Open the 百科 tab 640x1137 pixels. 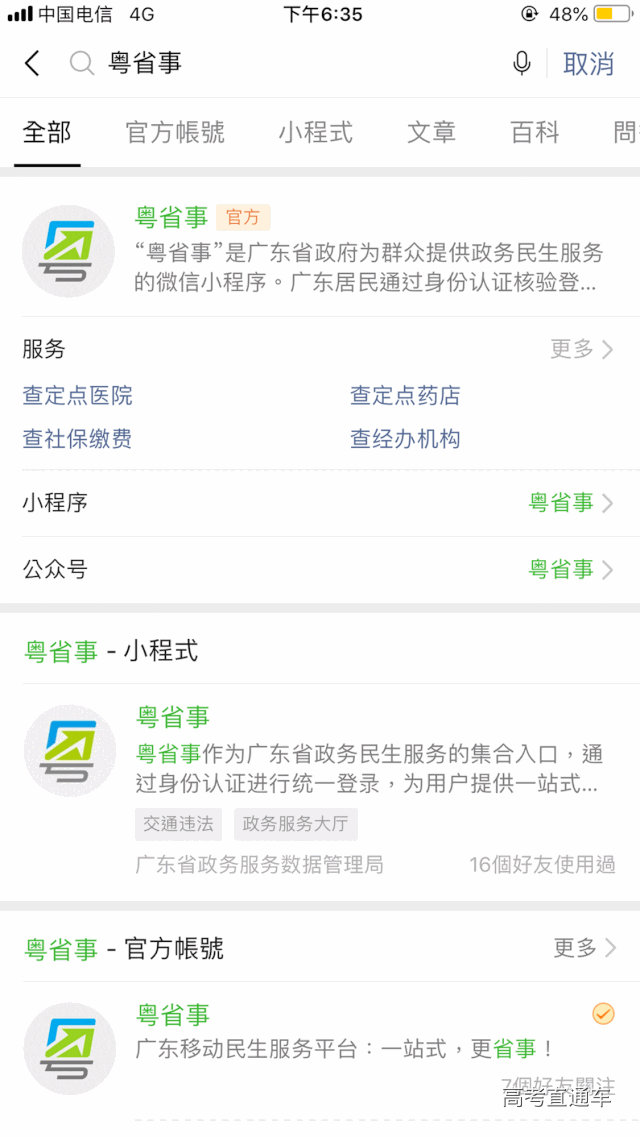tap(534, 133)
